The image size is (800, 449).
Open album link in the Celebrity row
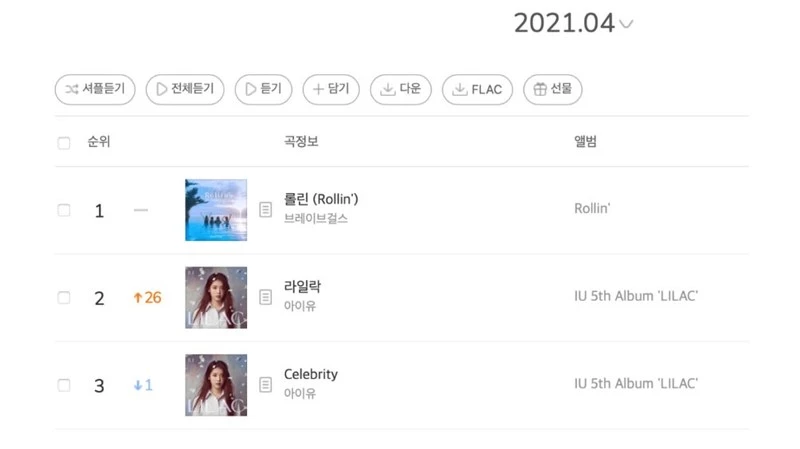point(636,383)
